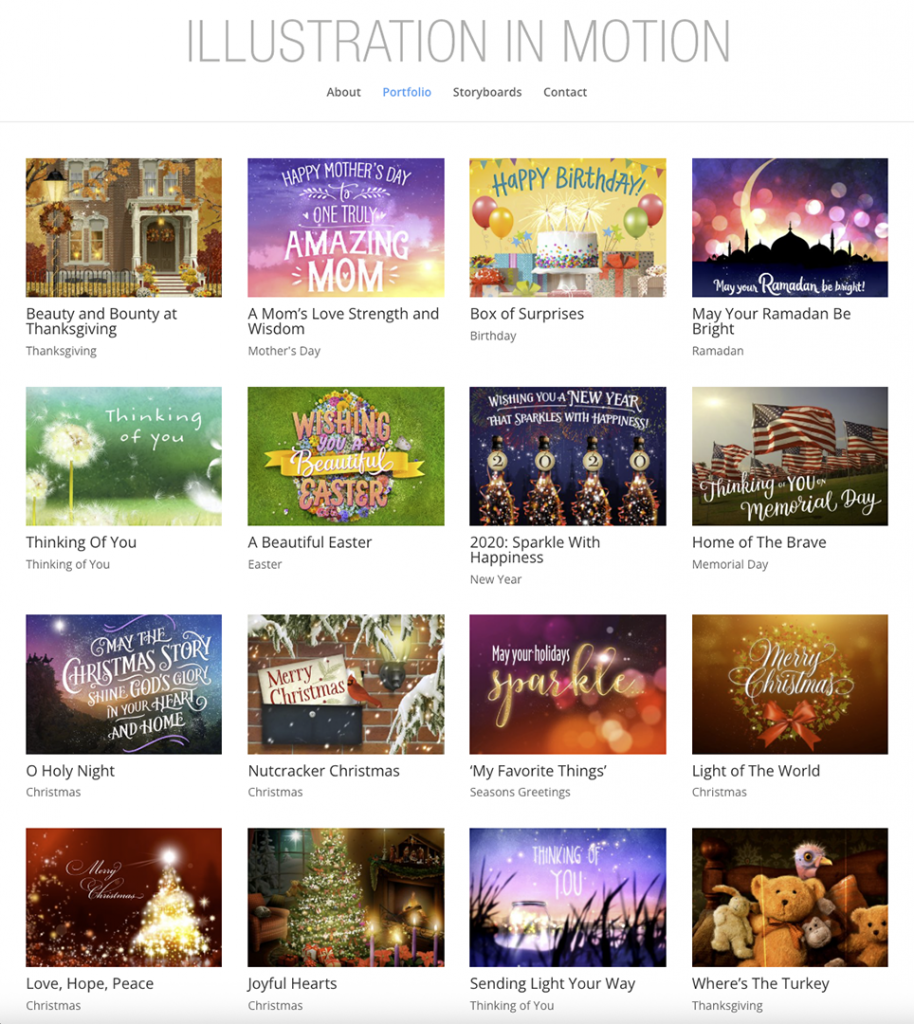
Task: Open the Thinking Of You dandelion card
Action: [x=124, y=456]
